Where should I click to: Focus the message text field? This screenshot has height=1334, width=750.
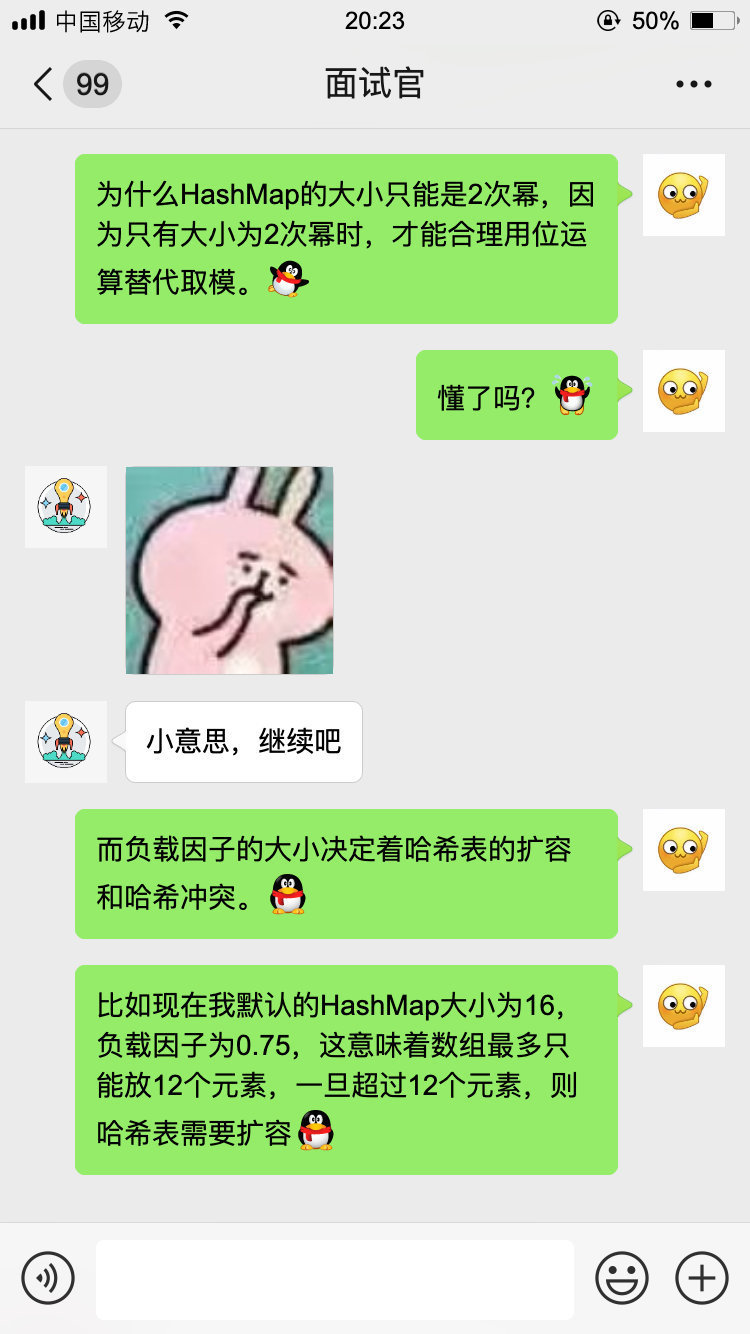click(x=334, y=1279)
